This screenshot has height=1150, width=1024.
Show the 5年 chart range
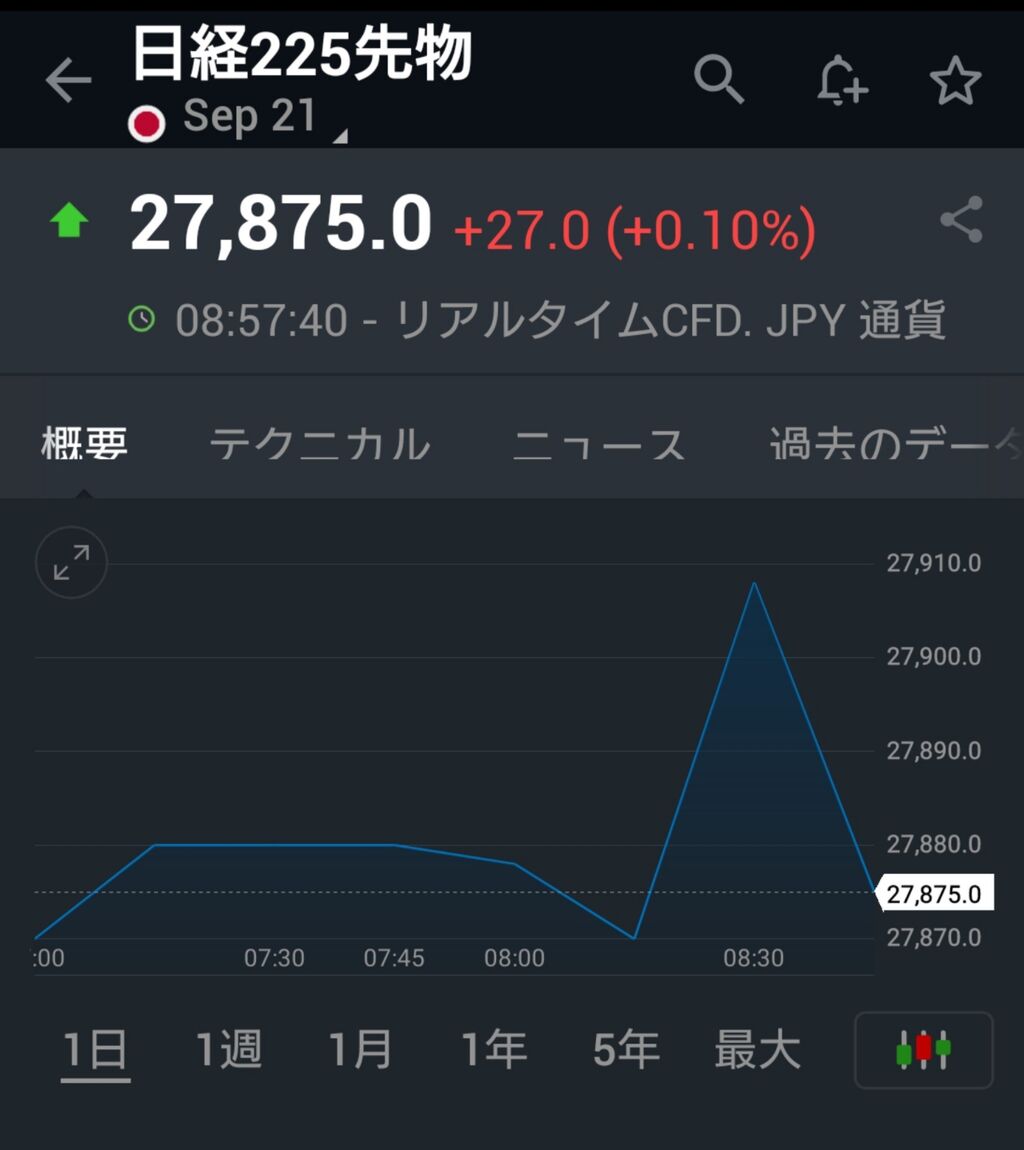pyautogui.click(x=626, y=1050)
